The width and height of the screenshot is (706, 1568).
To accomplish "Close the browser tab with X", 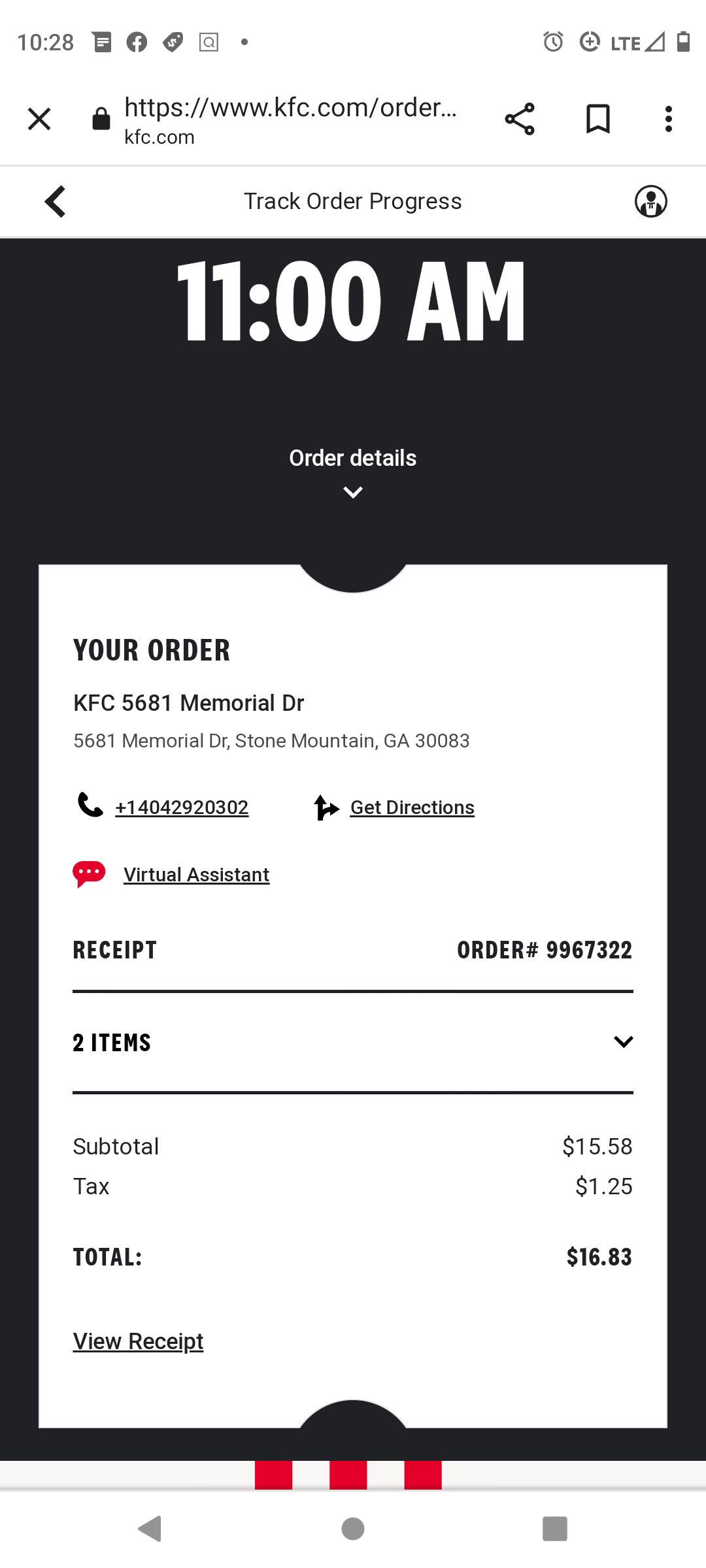I will pos(39,119).
